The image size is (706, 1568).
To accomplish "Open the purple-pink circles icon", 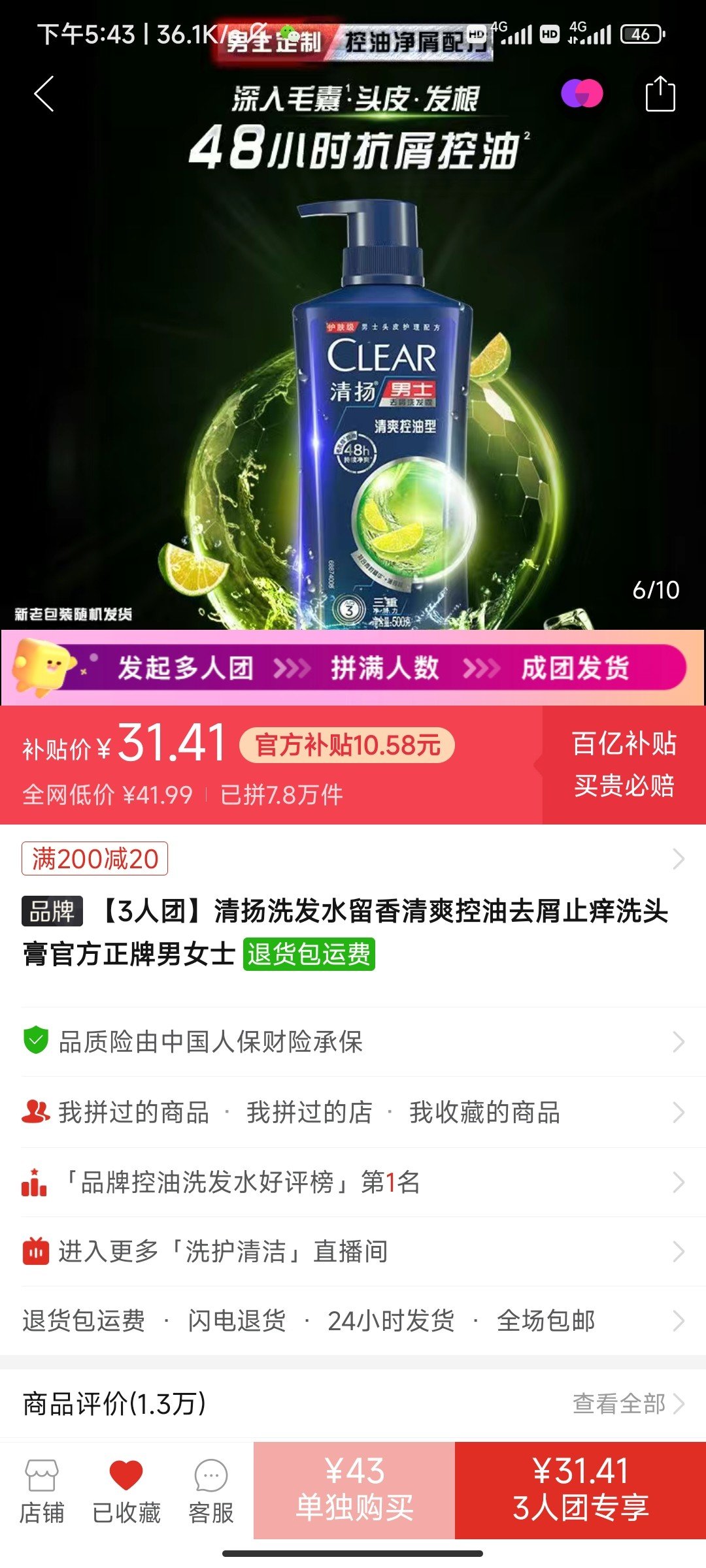I will click(x=582, y=94).
